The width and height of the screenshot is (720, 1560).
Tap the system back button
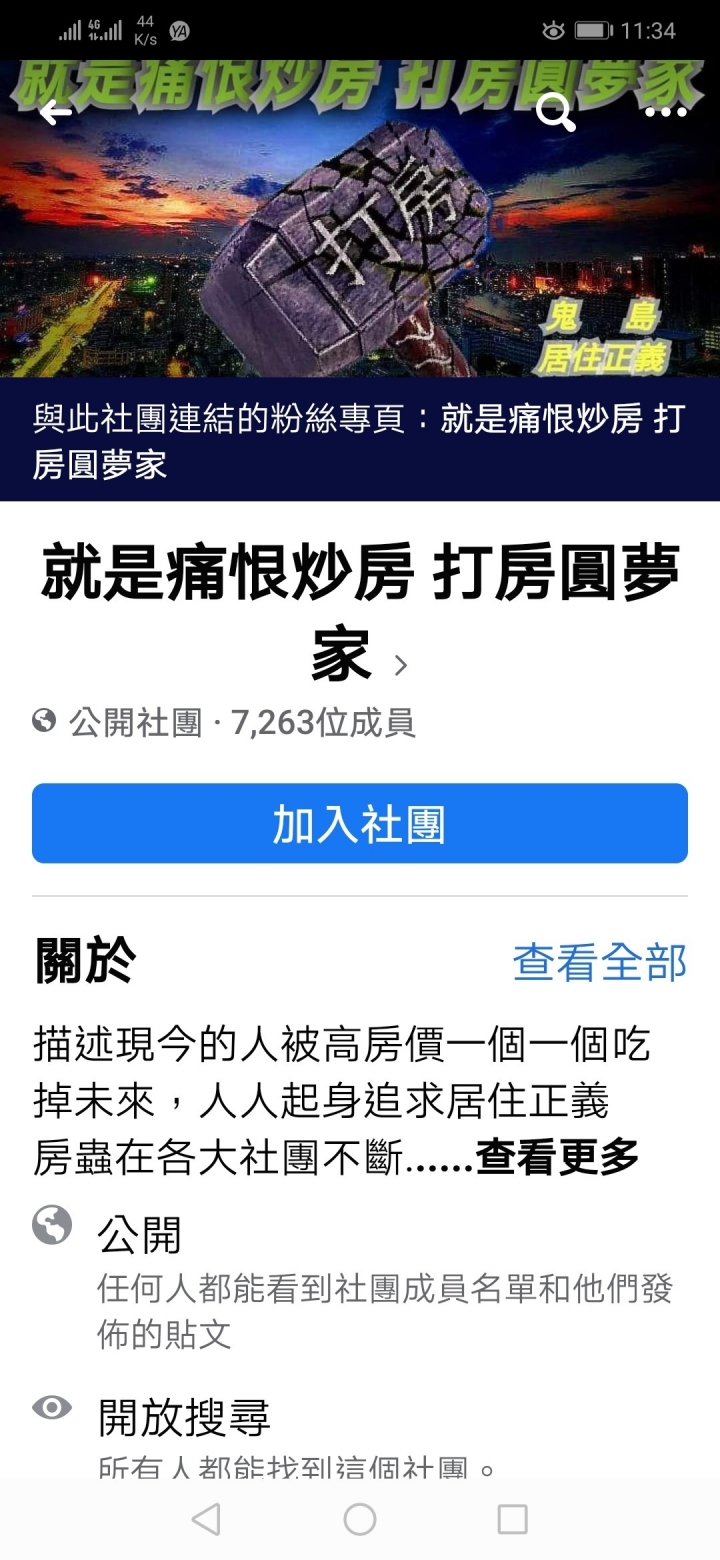[x=206, y=1519]
